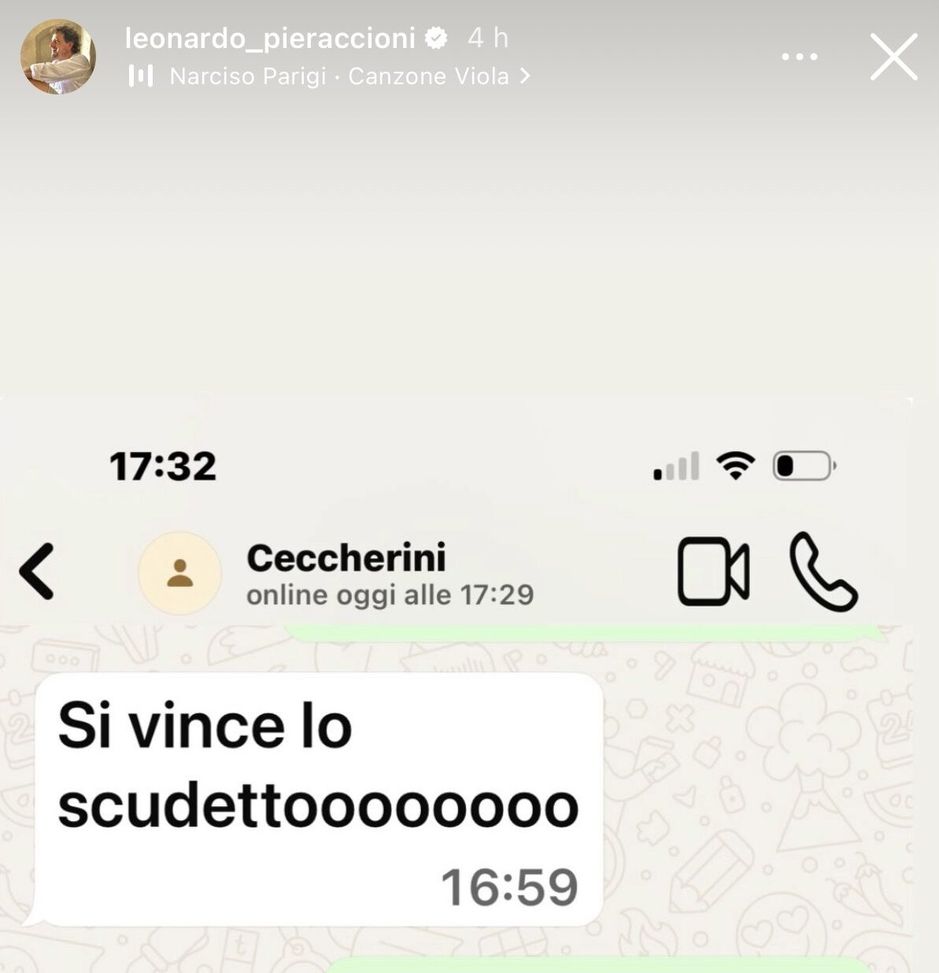Viewport: 939px width, 973px height.
Task: Tap Ceccherini's contact avatar
Action: tap(180, 572)
